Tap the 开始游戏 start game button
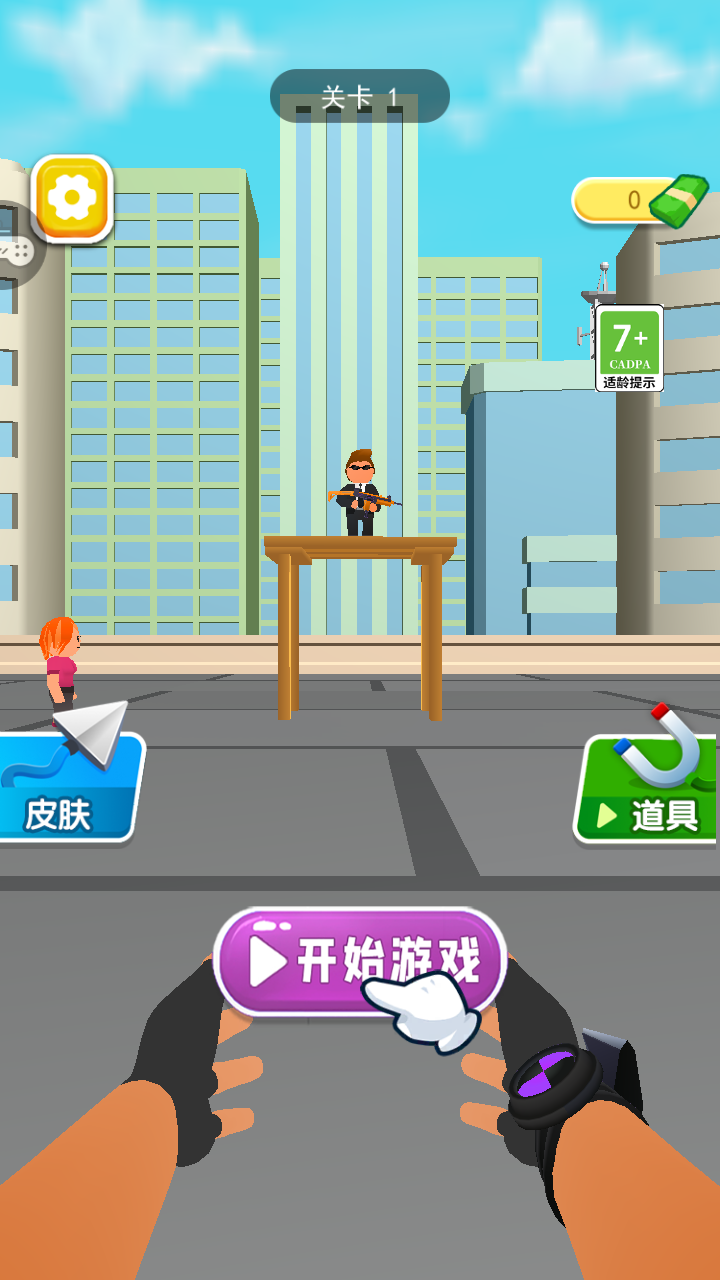The width and height of the screenshot is (720, 1280). [360, 961]
